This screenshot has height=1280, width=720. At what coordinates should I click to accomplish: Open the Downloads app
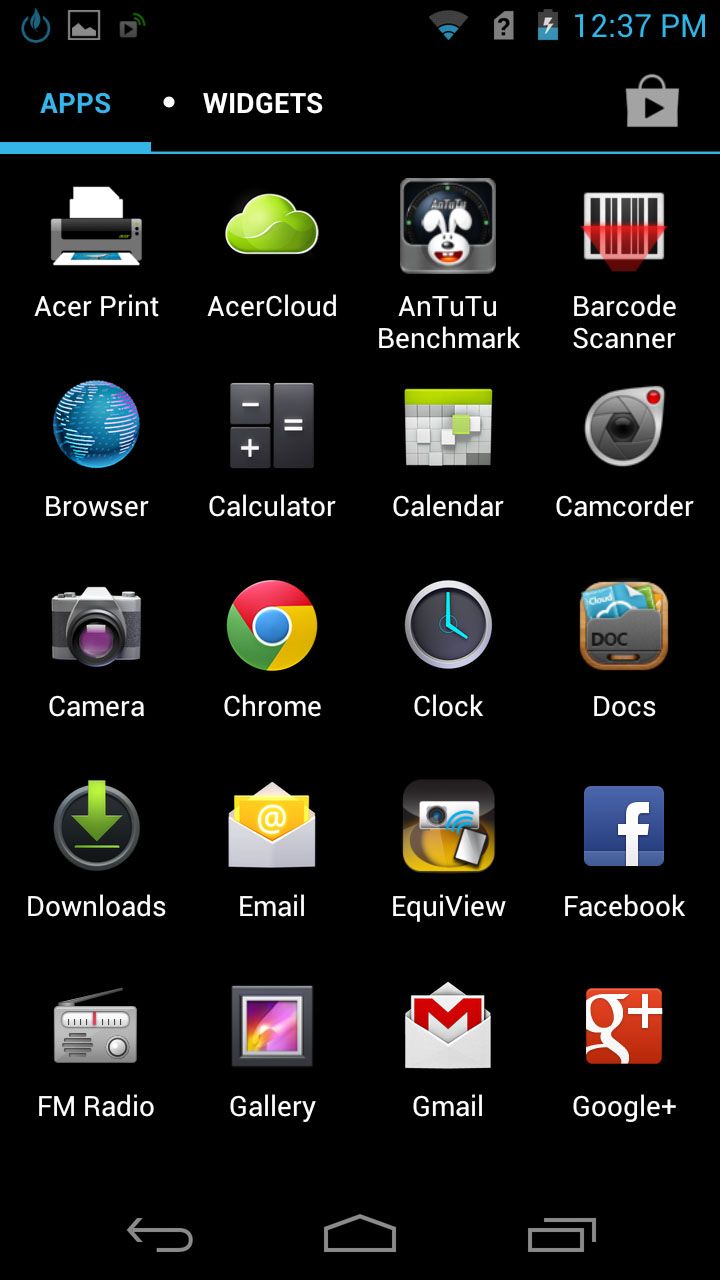coord(96,825)
